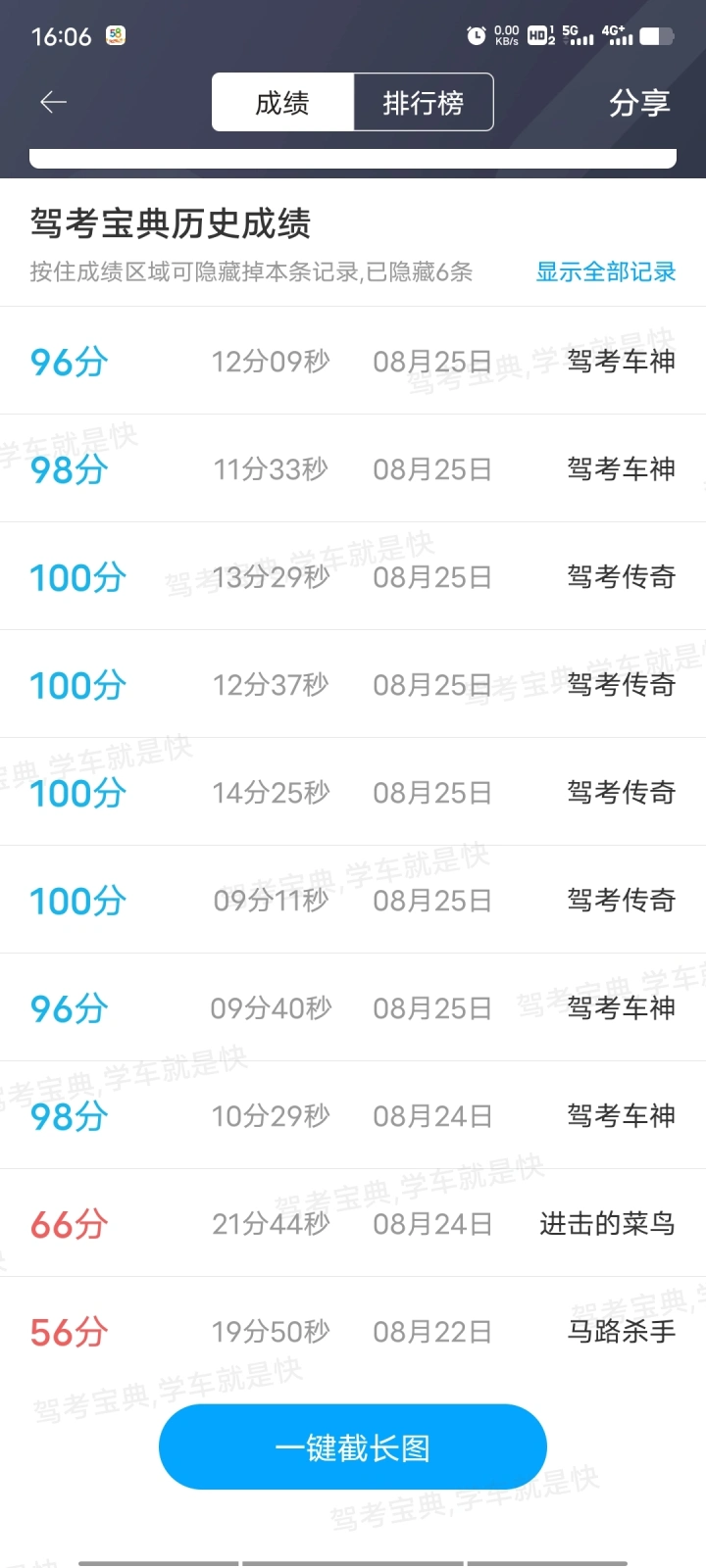
Task: Open the 66分 进击的菜鸟 record
Action: click(353, 1223)
